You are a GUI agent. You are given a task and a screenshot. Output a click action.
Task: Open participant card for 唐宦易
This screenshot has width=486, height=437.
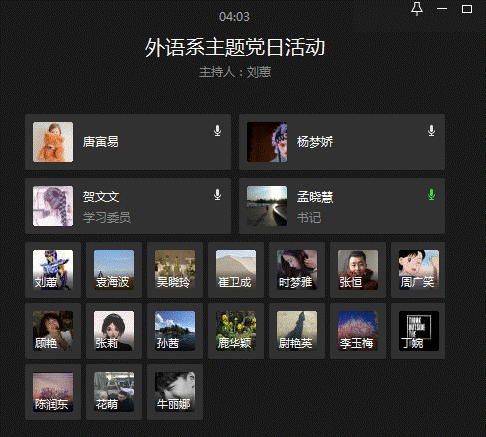click(128, 142)
